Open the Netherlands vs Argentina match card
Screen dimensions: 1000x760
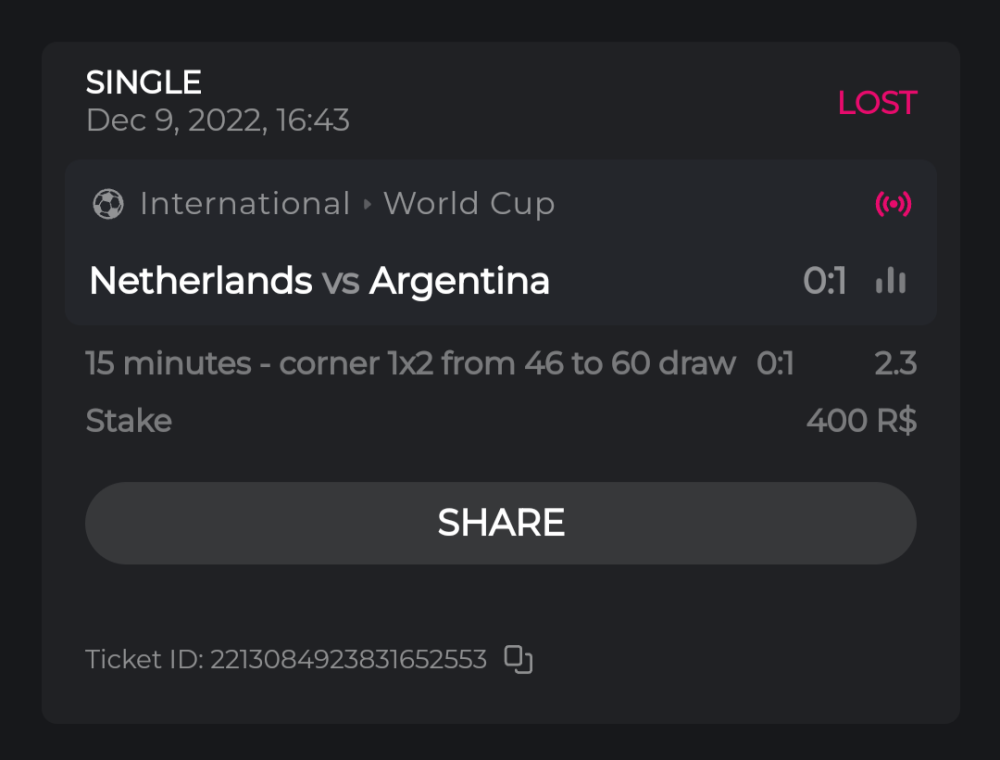(x=320, y=281)
